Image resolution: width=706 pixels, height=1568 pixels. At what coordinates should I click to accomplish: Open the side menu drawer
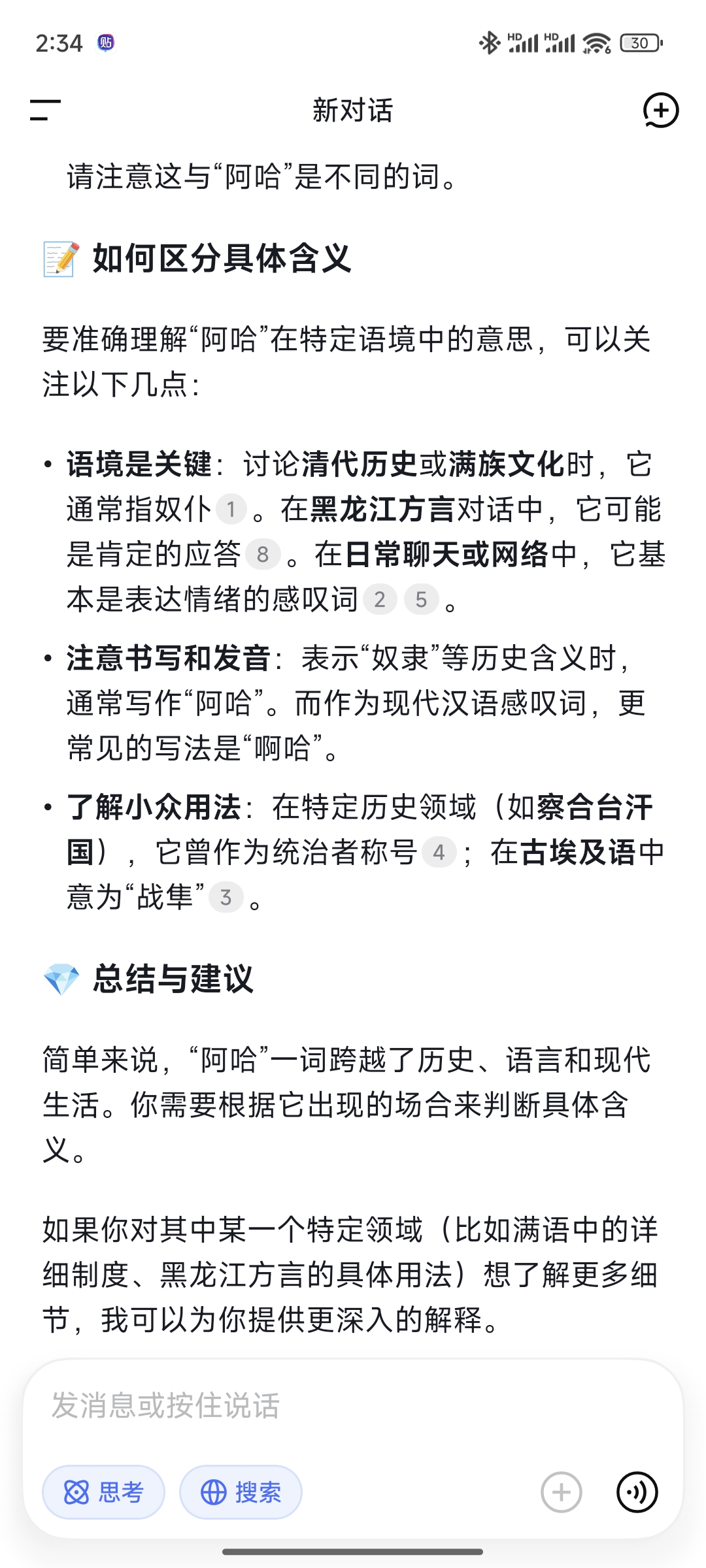pos(45,110)
